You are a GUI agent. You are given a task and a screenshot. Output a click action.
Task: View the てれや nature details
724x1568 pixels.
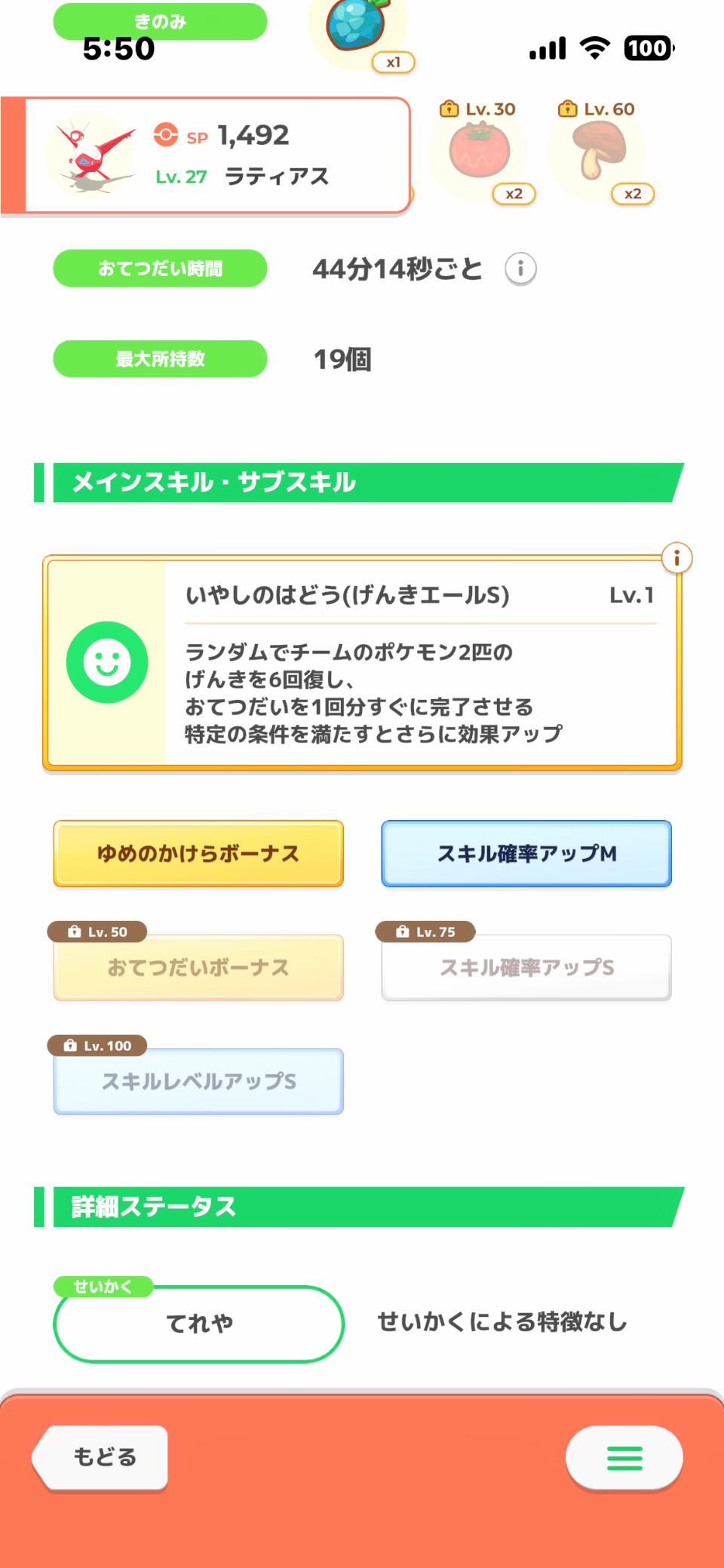click(x=199, y=1323)
